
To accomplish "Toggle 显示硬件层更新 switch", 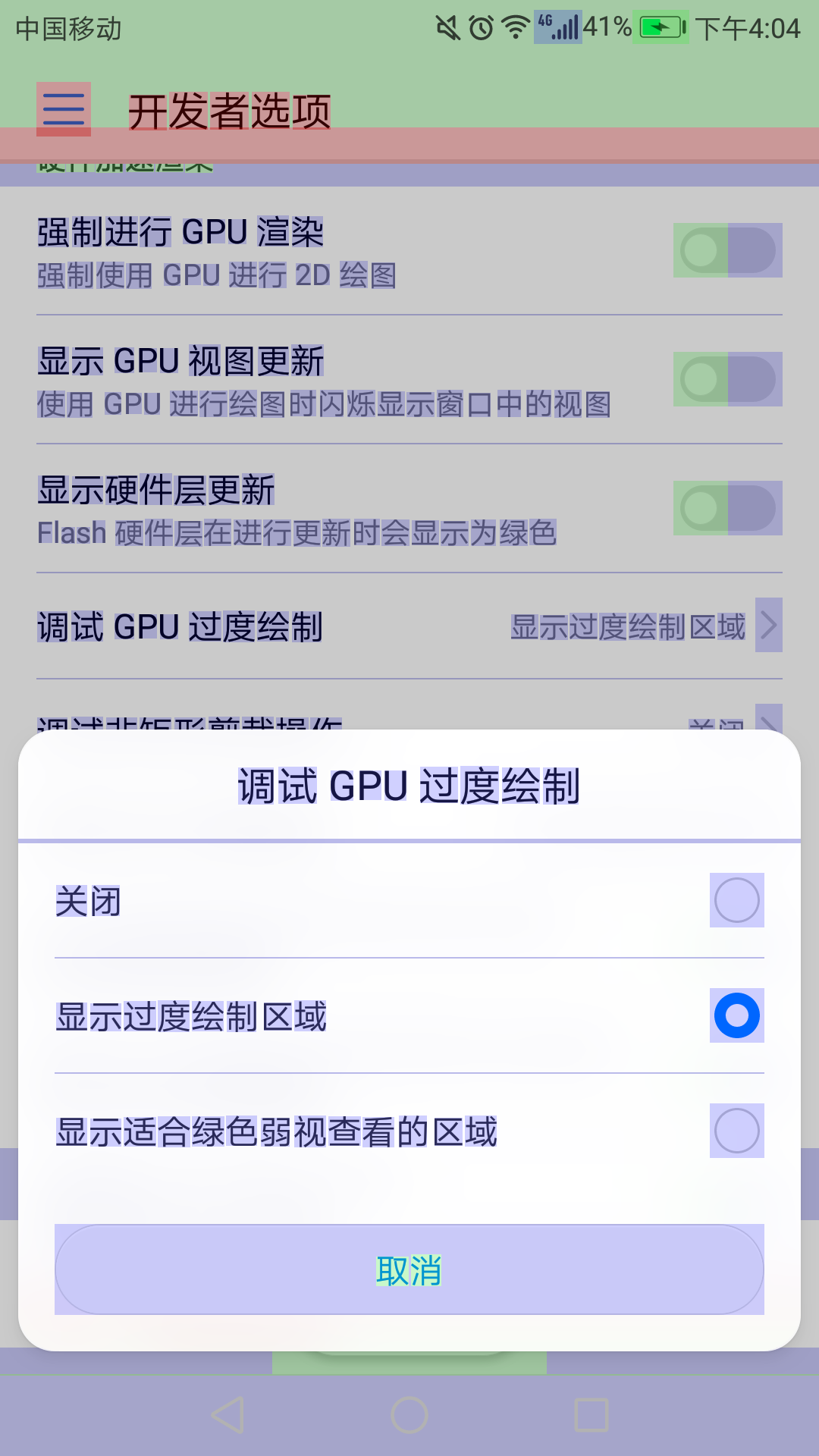I will click(728, 508).
